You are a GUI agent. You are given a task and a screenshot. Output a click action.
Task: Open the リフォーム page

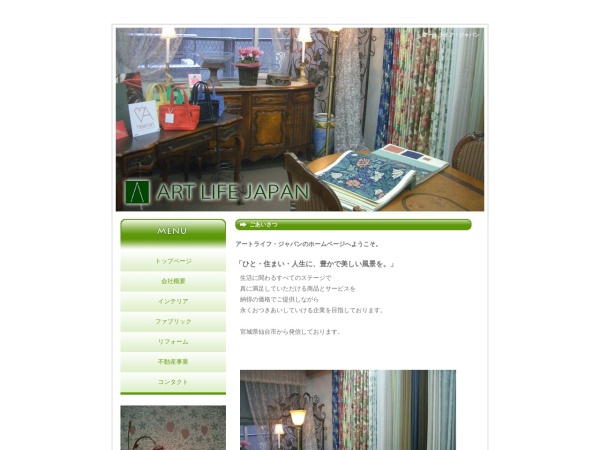click(x=173, y=342)
